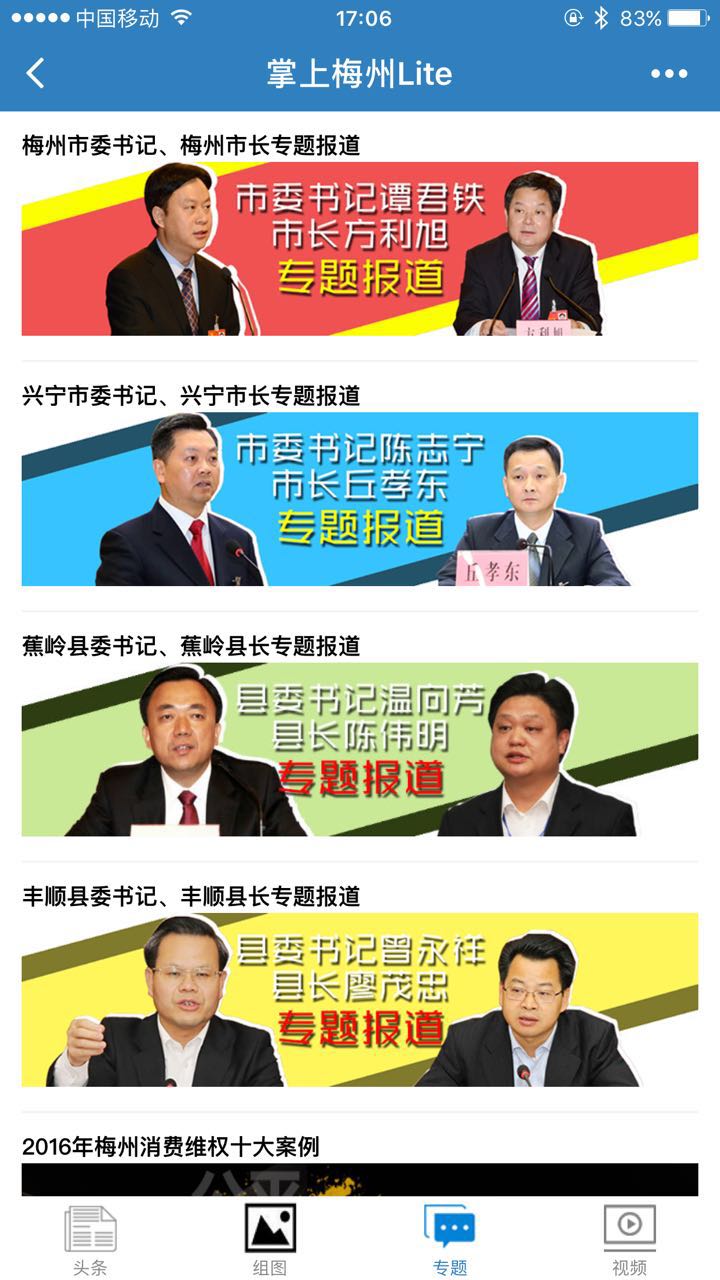Image resolution: width=720 pixels, height=1280 pixels.
Task: Switch to the 组图 tab
Action: pos(270,1240)
